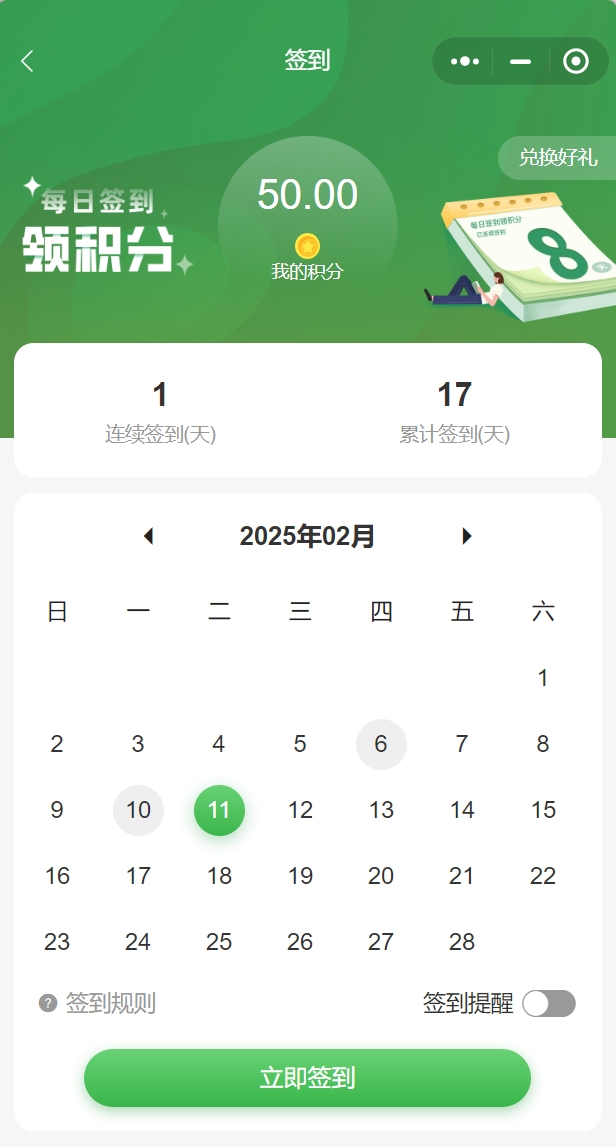Select February 6 on the calendar

[381, 744]
